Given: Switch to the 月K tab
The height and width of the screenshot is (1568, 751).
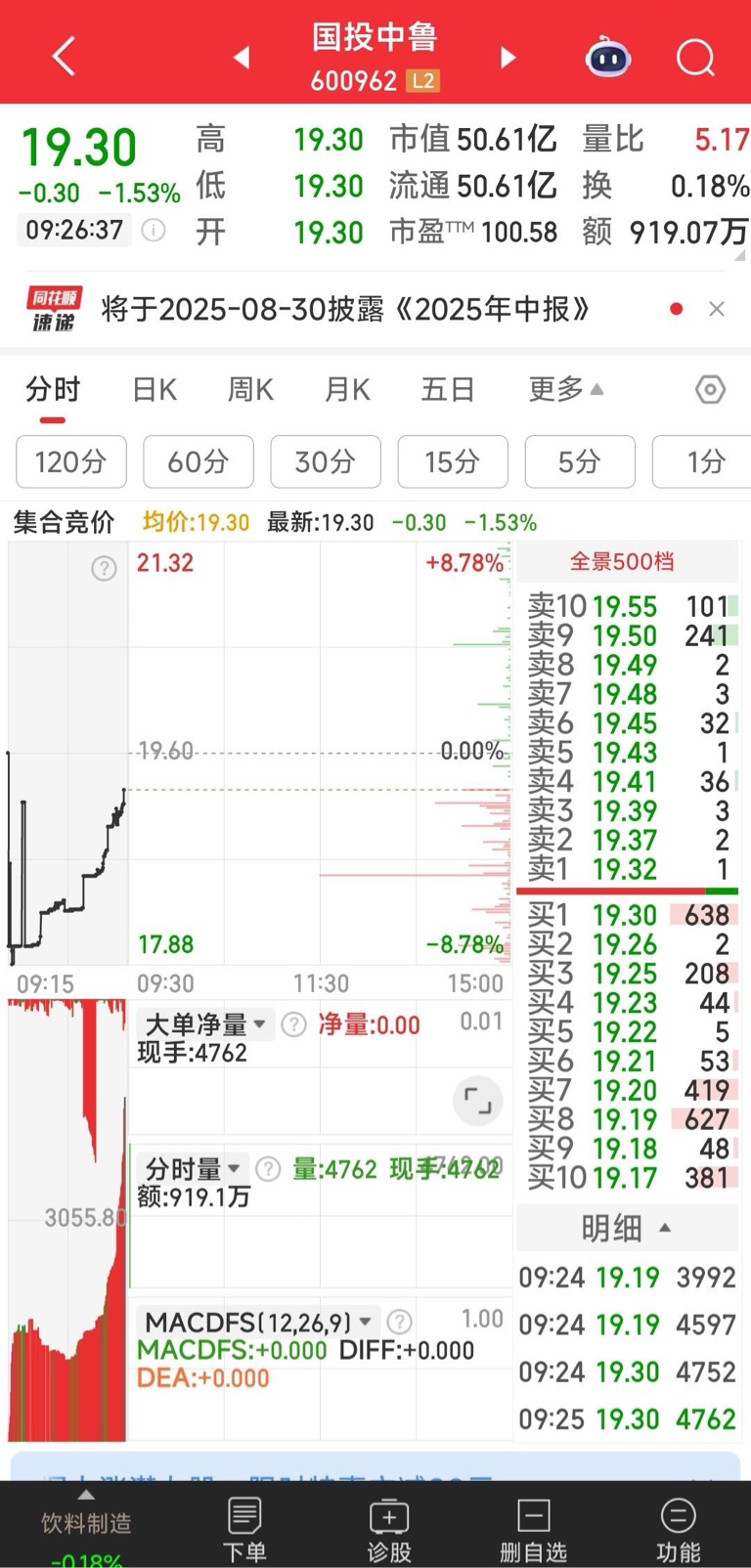Looking at the screenshot, I should coord(348,390).
